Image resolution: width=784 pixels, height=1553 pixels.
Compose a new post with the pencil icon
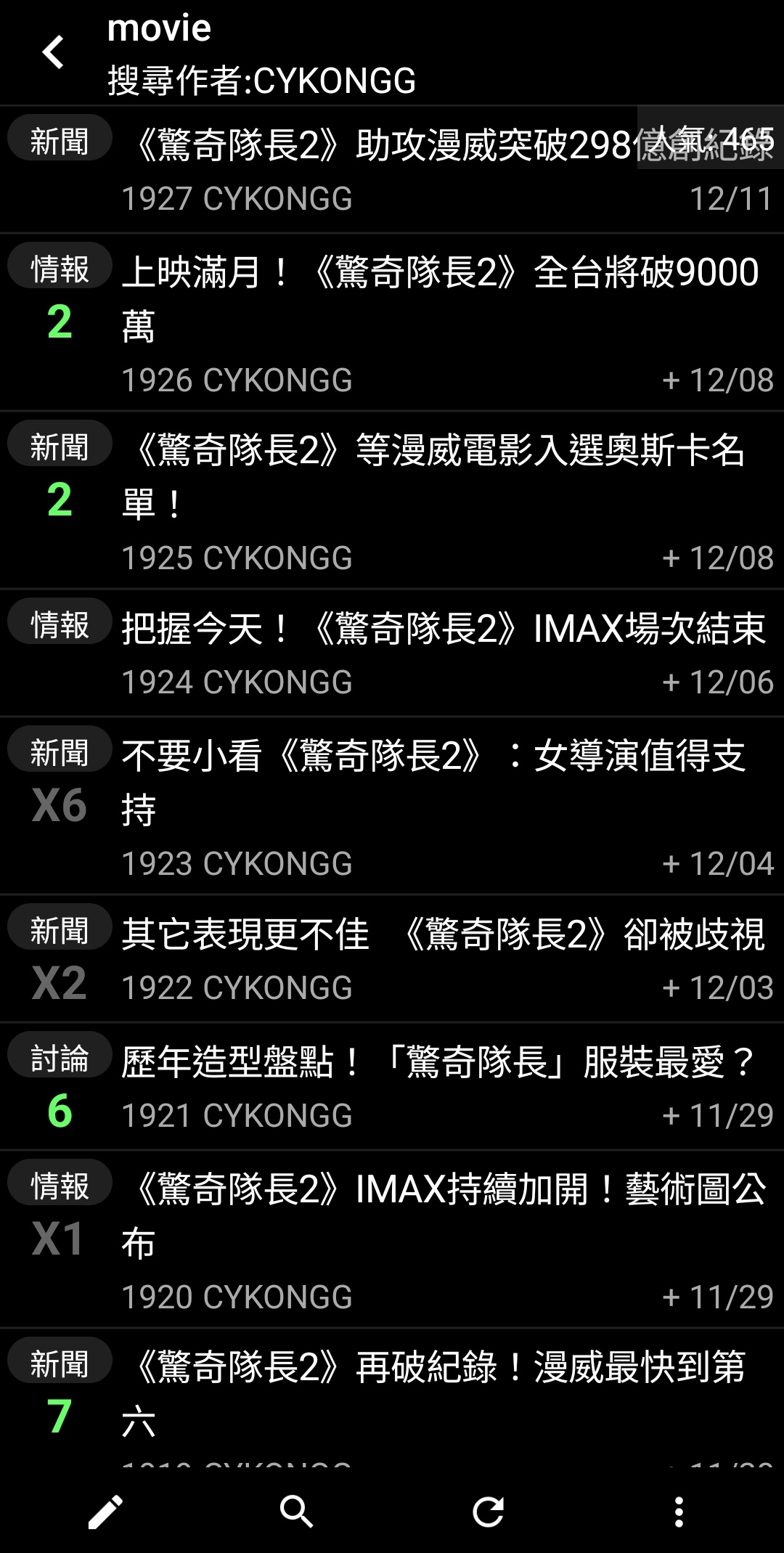tap(106, 1512)
